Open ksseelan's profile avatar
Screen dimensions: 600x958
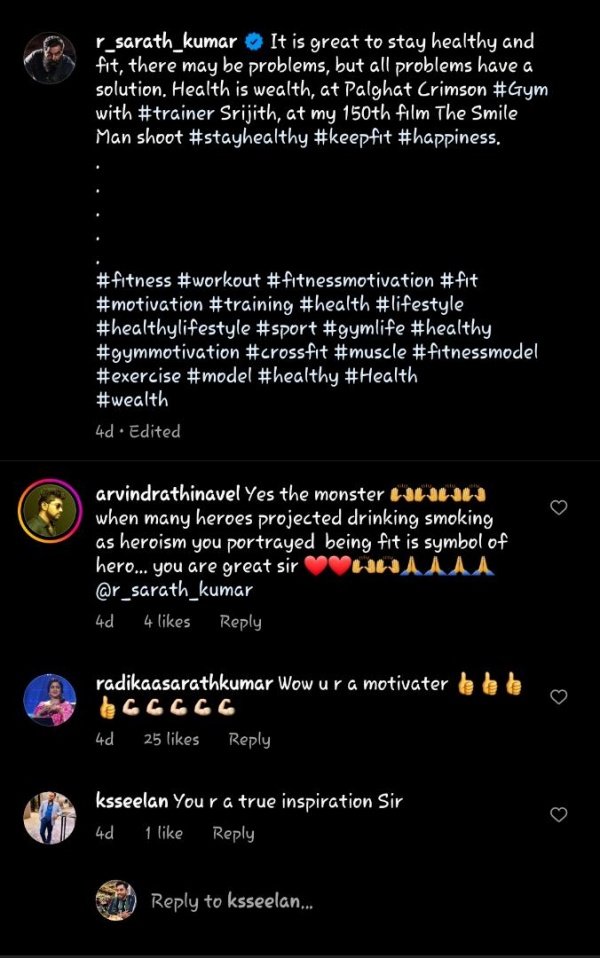[x=49, y=818]
